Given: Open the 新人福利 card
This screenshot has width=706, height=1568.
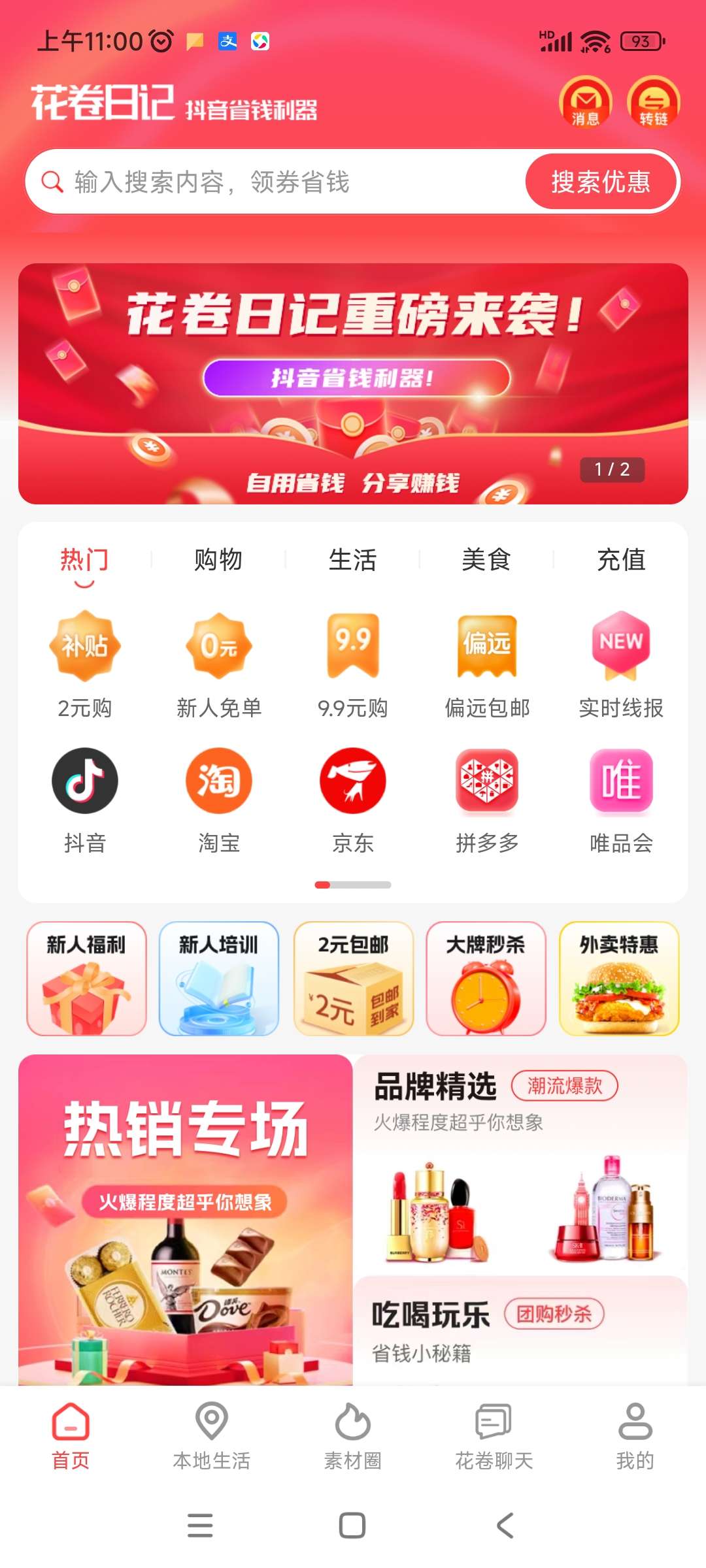Looking at the screenshot, I should coord(86,978).
